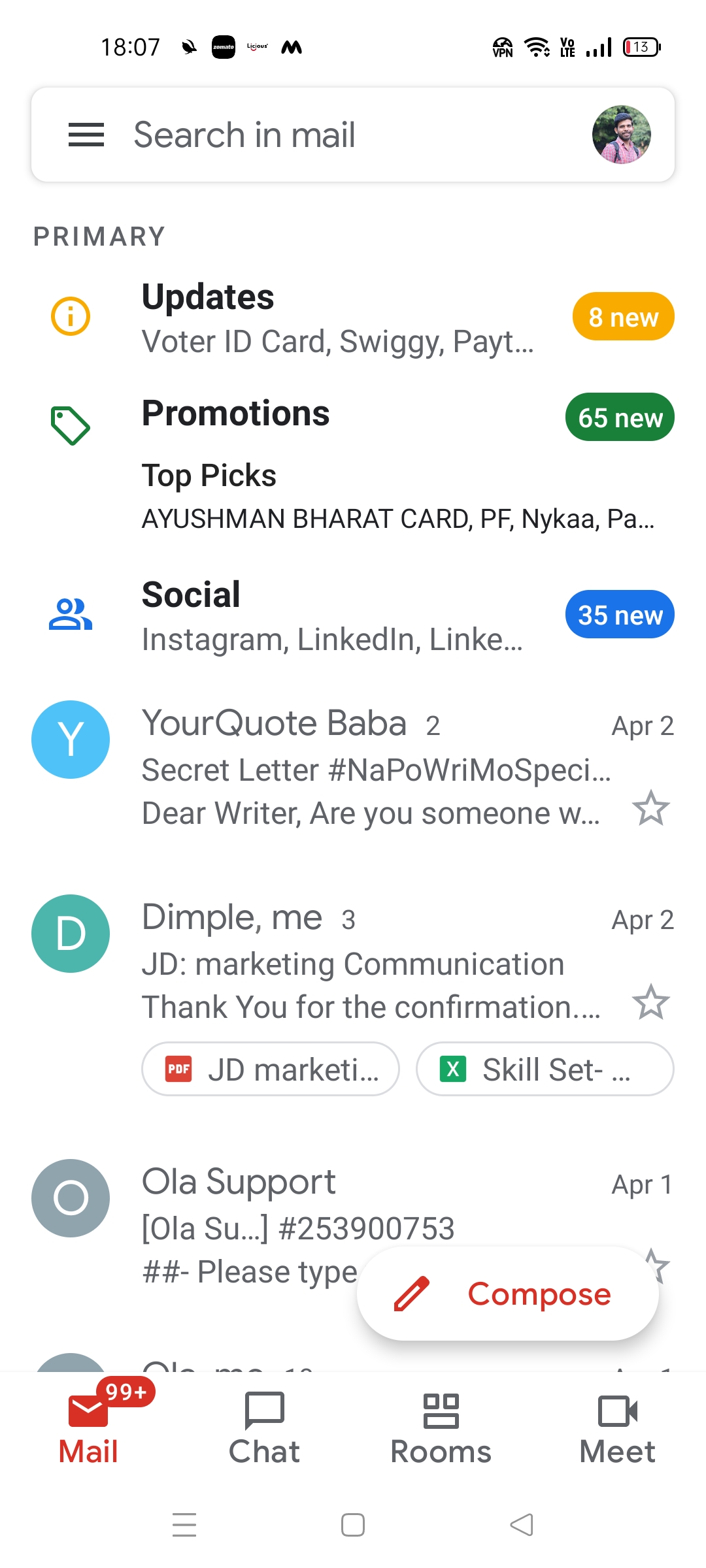The image size is (706, 1568).
Task: Select the Mail tab
Action: [88, 1428]
